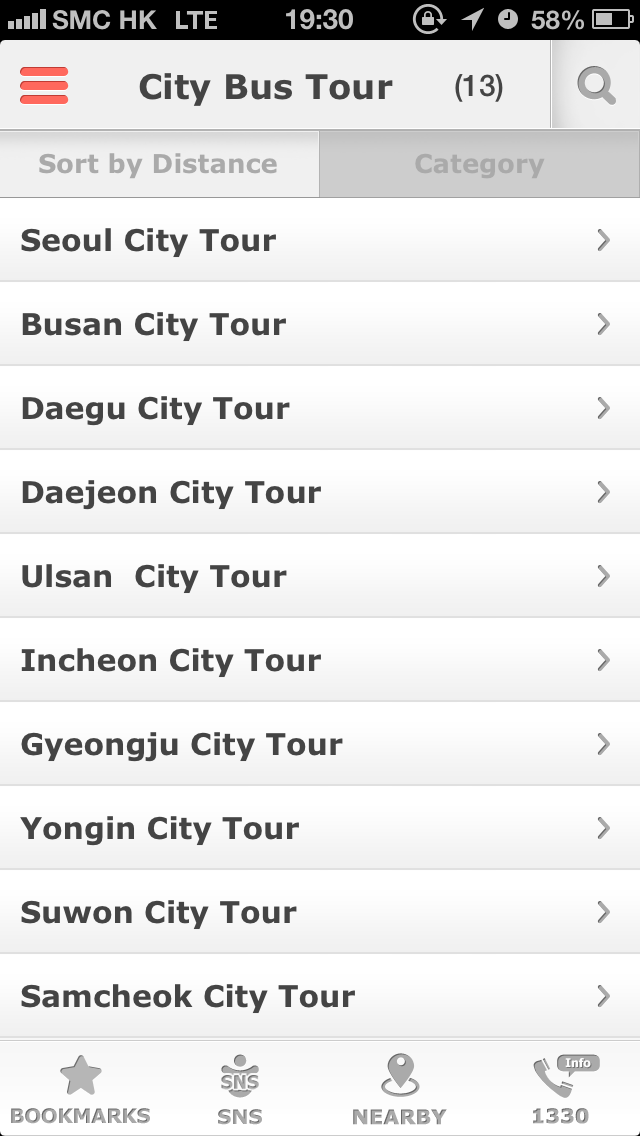Open Daegu City Tour
Screen dimensions: 640x1136
[x=320, y=408]
